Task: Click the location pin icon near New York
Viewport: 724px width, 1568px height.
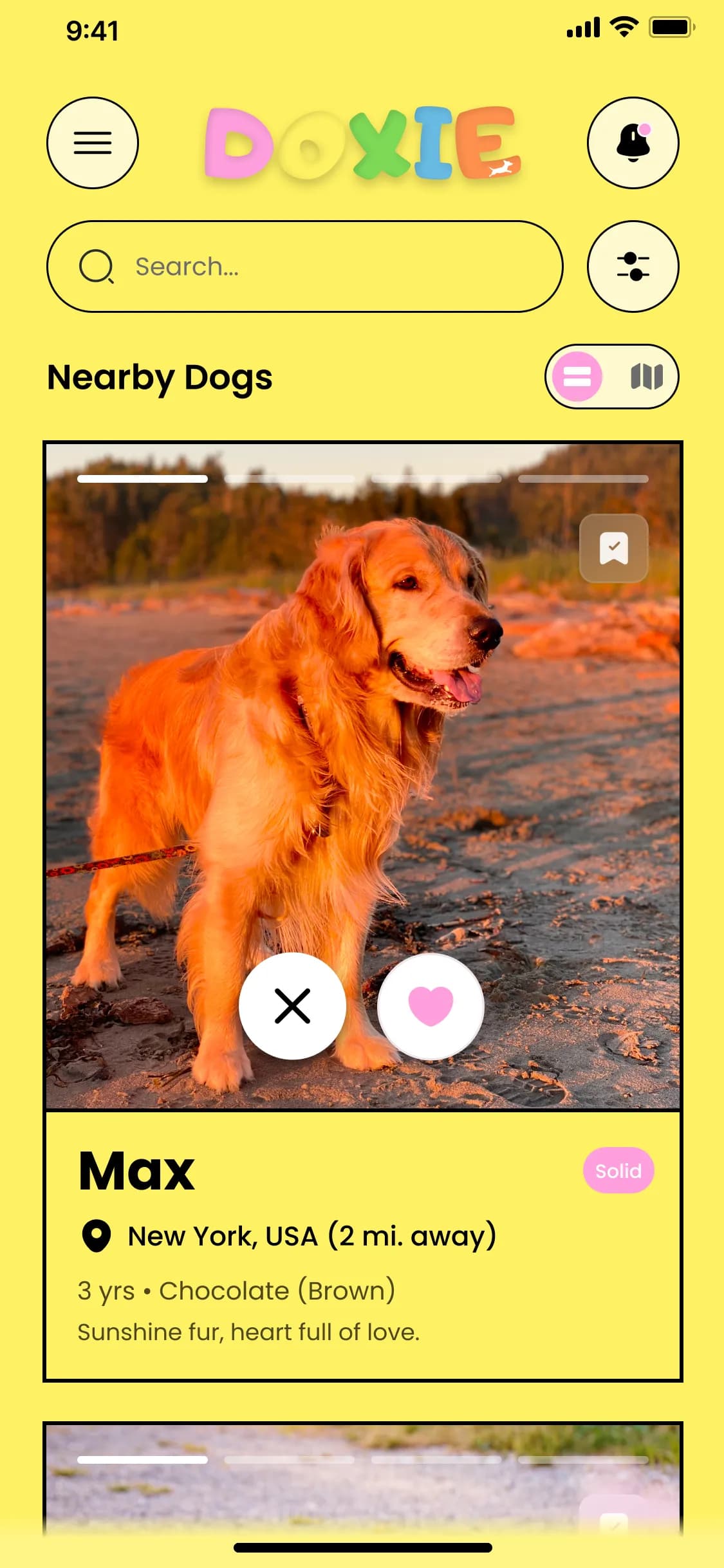Action: 97,1236
